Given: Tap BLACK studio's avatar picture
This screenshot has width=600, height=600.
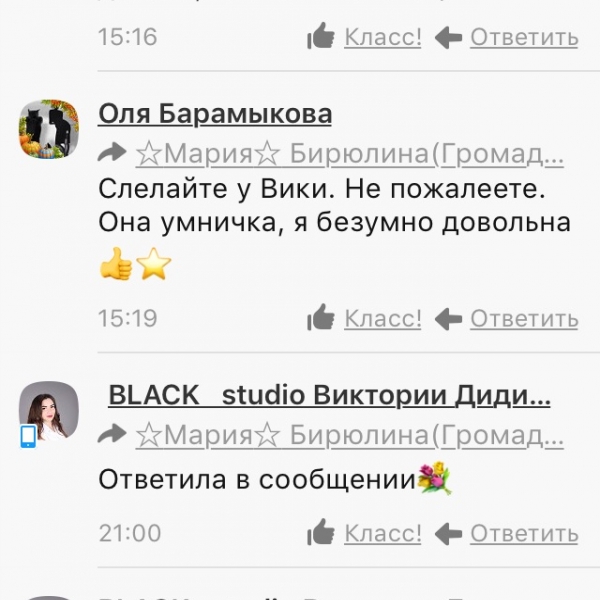Looking at the screenshot, I should tap(49, 410).
